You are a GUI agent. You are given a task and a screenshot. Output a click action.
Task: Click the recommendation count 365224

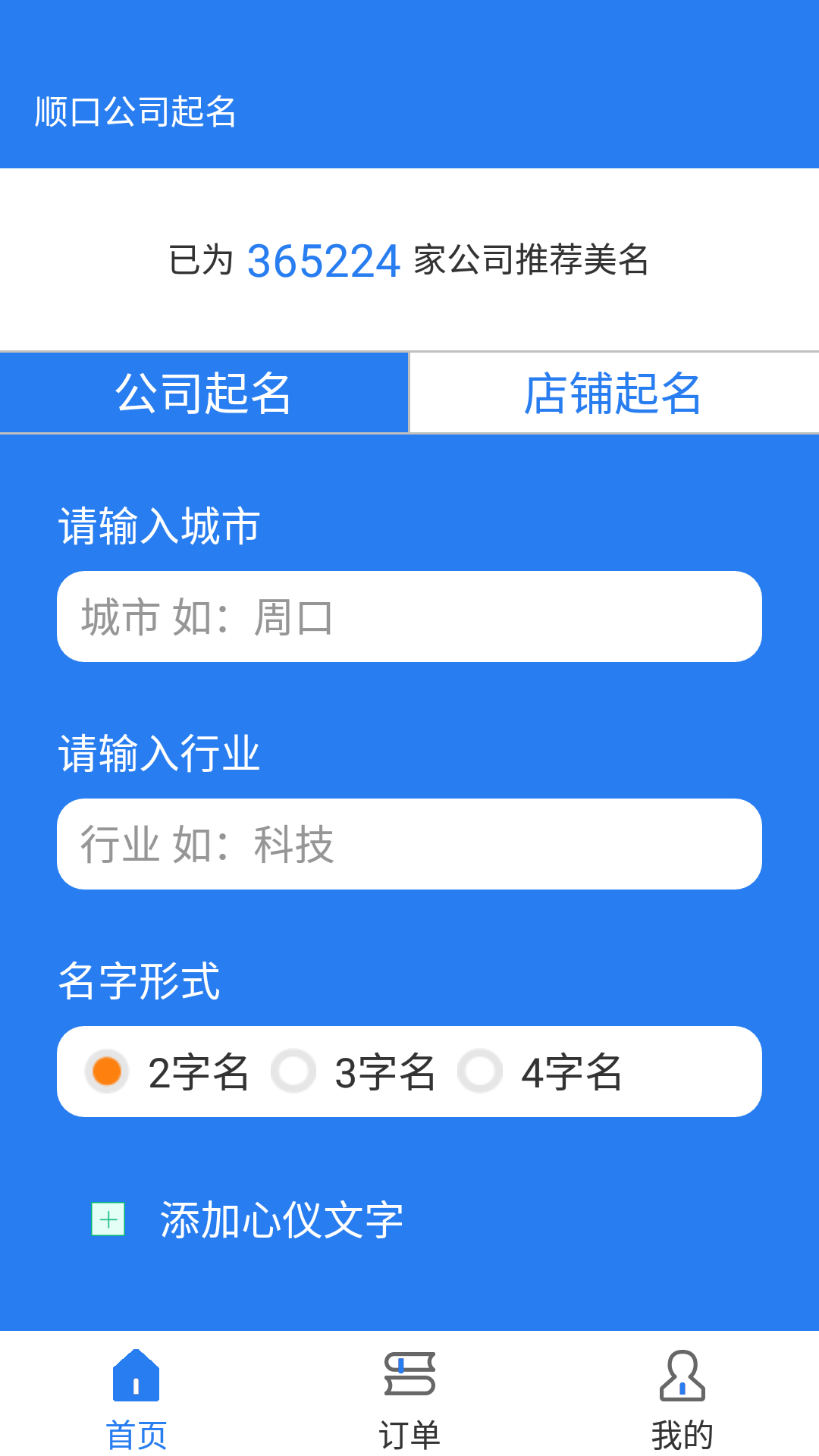pyautogui.click(x=325, y=259)
